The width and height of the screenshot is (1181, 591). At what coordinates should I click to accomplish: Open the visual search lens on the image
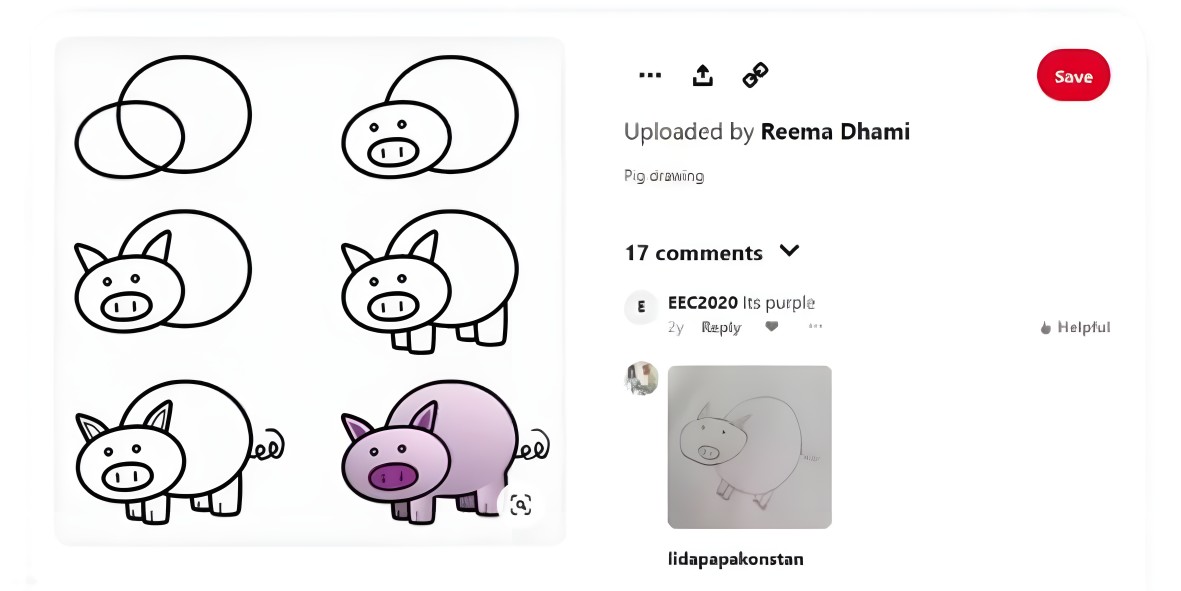(x=520, y=504)
